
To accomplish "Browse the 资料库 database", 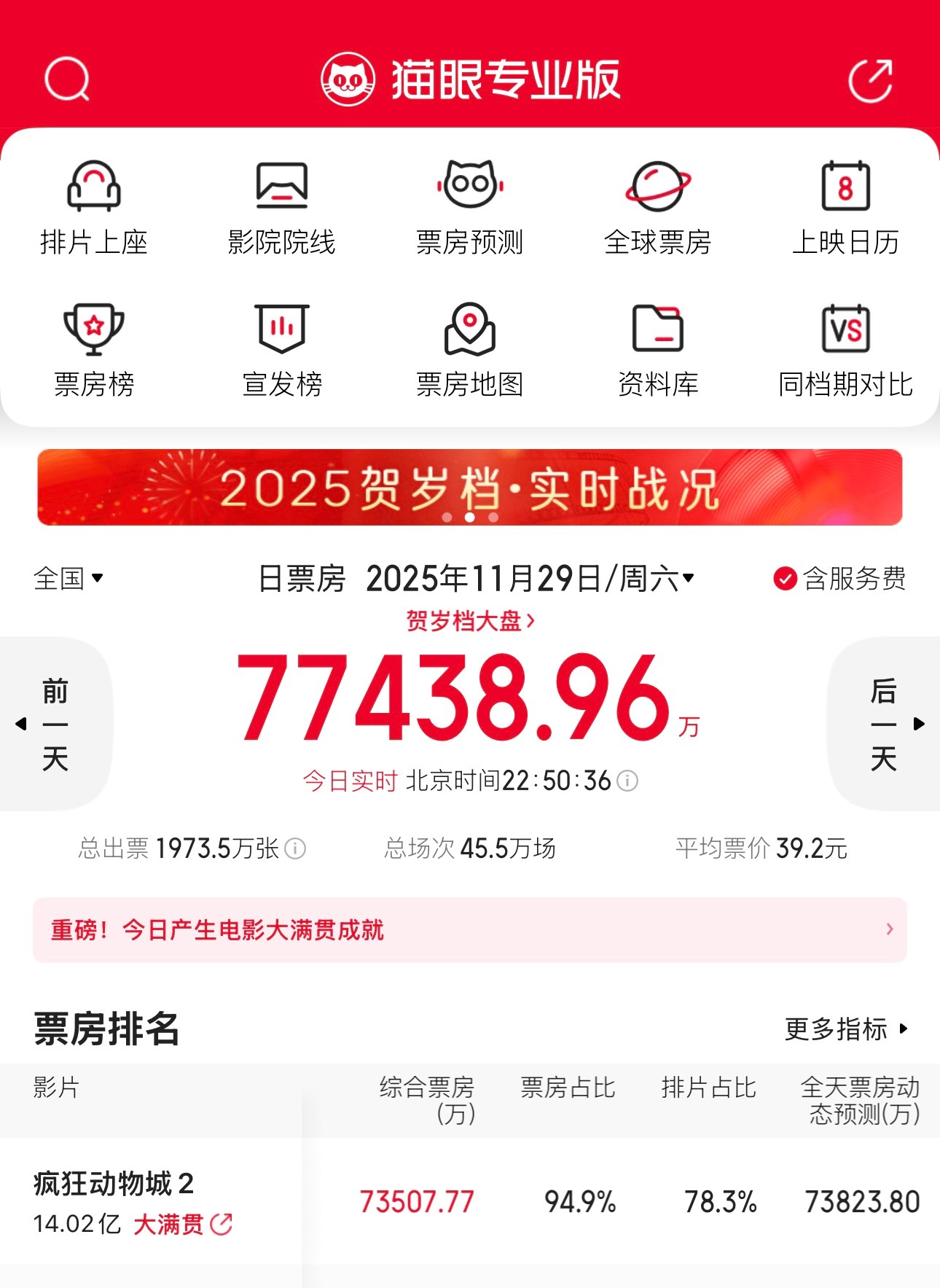I will tap(658, 350).
